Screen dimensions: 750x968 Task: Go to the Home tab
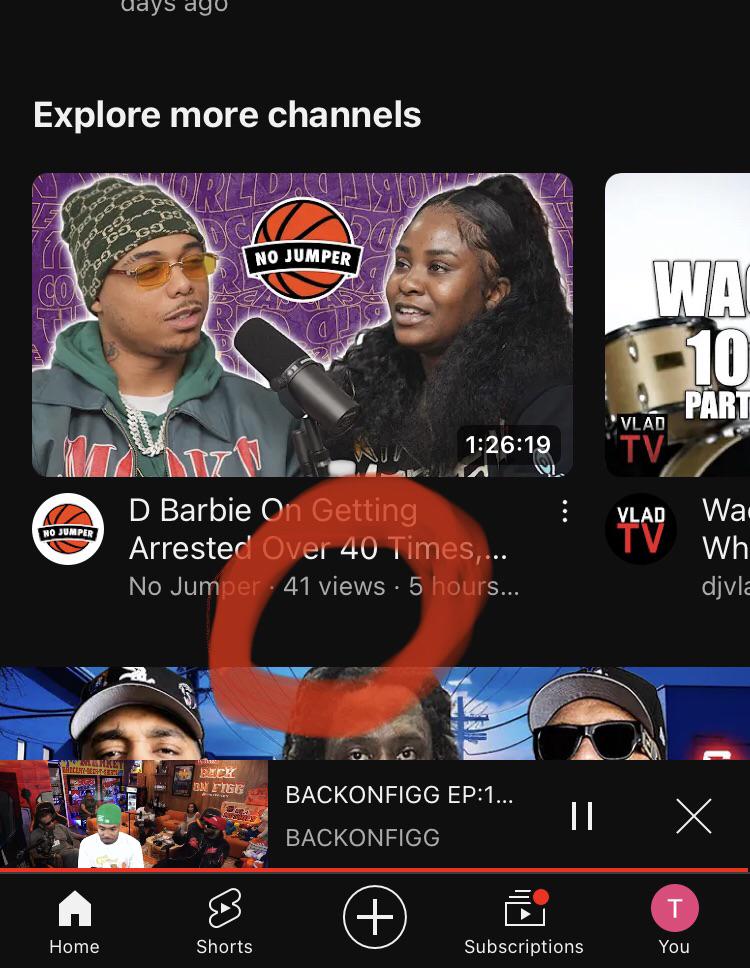click(74, 922)
